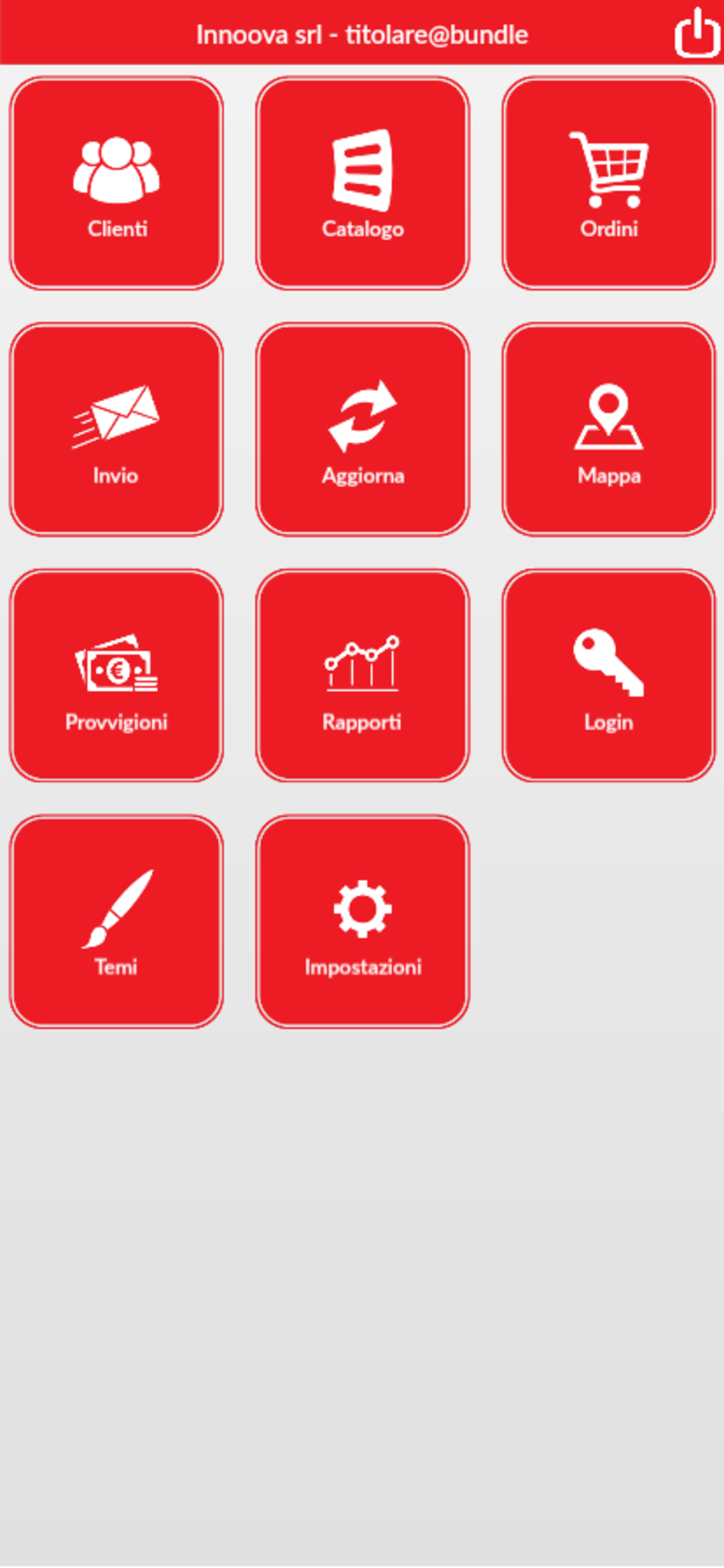Image resolution: width=724 pixels, height=1568 pixels.
Task: Open the Clienti tile
Action: (x=115, y=183)
